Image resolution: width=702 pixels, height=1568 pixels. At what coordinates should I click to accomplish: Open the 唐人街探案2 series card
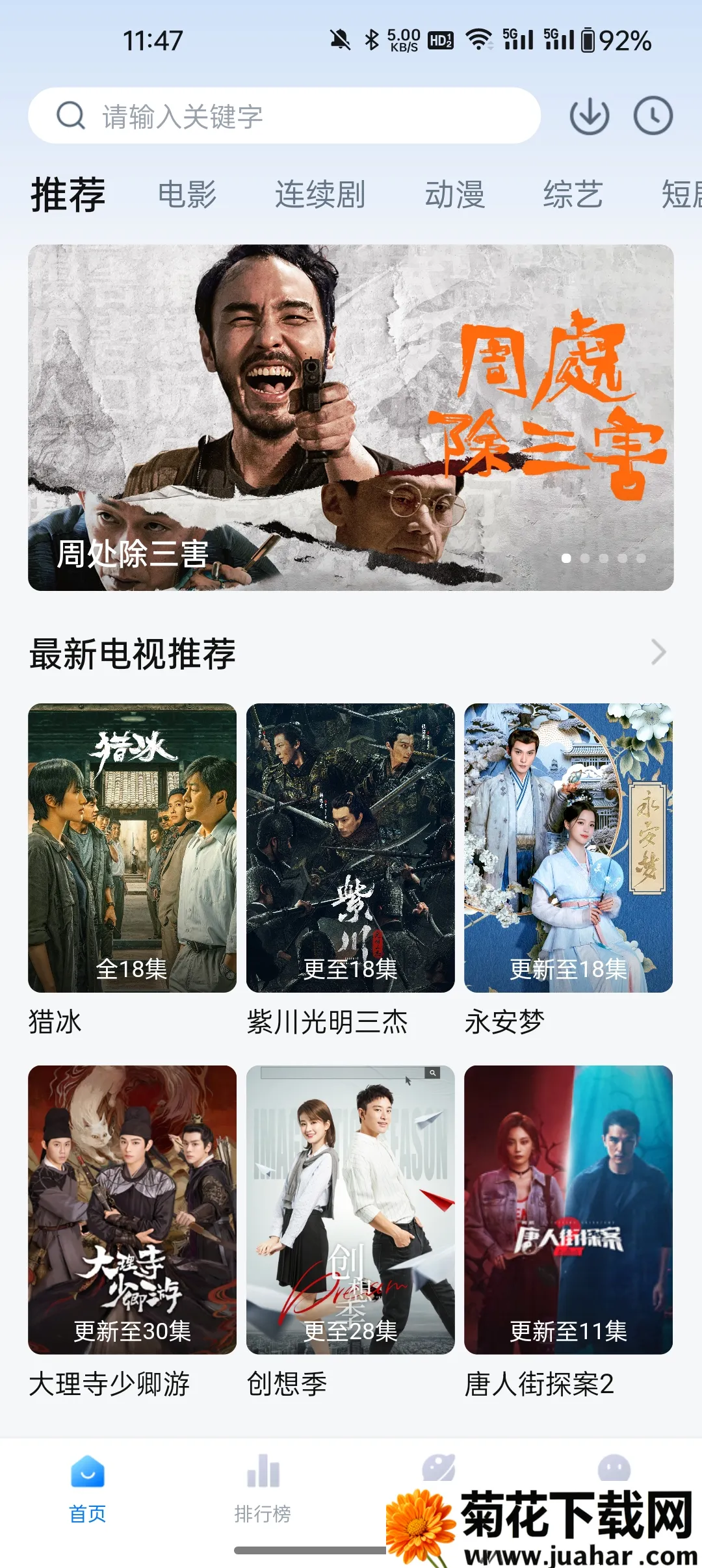point(568,1210)
